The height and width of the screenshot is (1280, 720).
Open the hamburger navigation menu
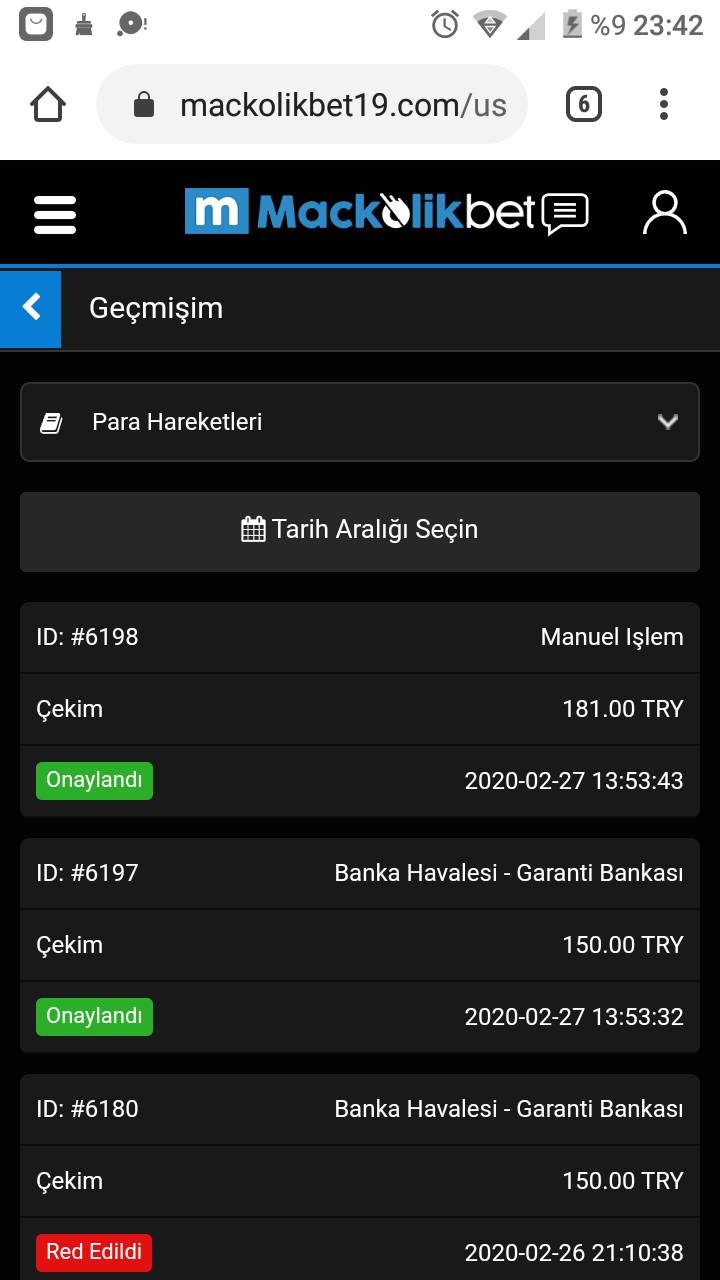pos(54,213)
